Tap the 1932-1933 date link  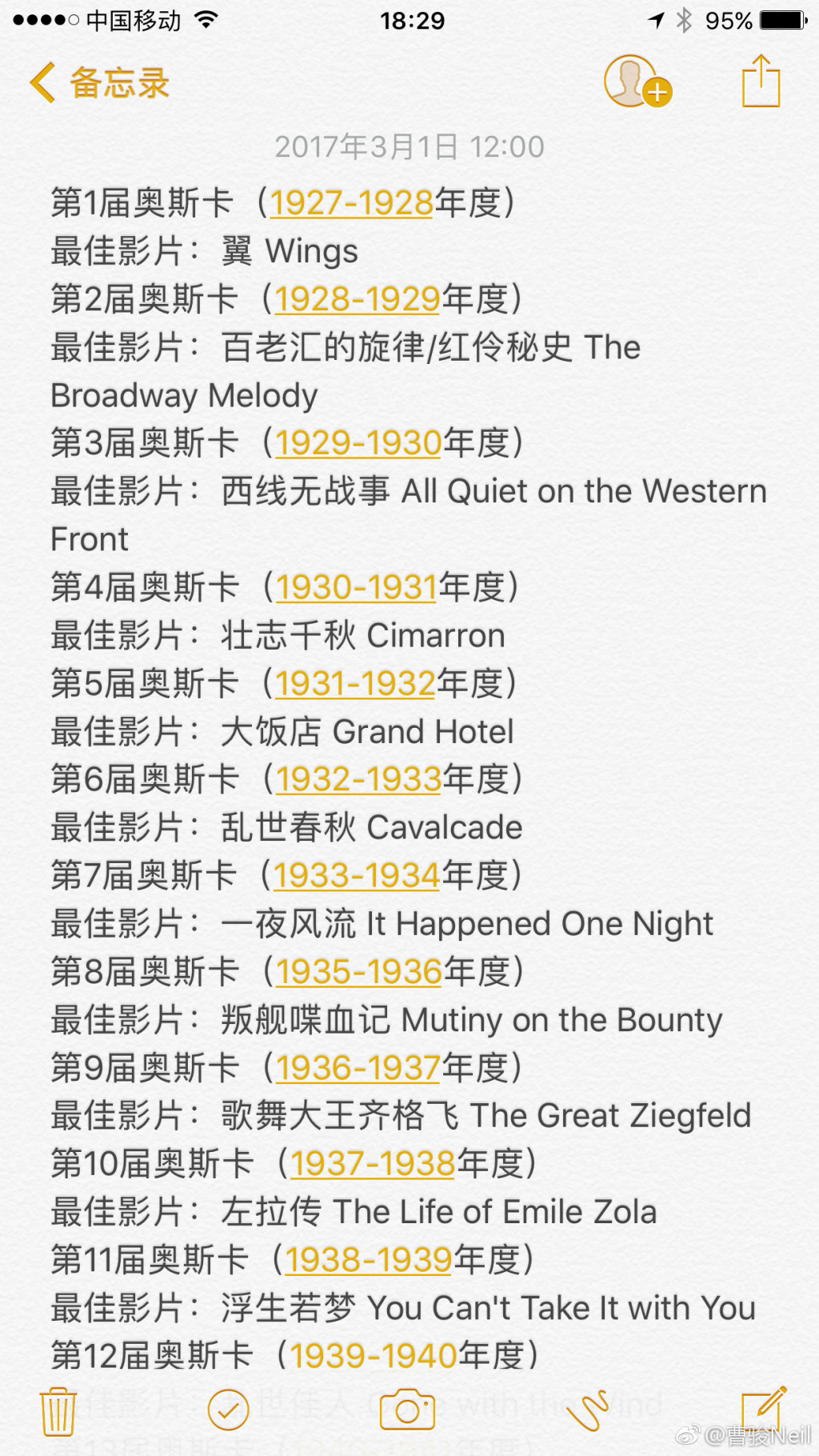pyautogui.click(x=358, y=779)
